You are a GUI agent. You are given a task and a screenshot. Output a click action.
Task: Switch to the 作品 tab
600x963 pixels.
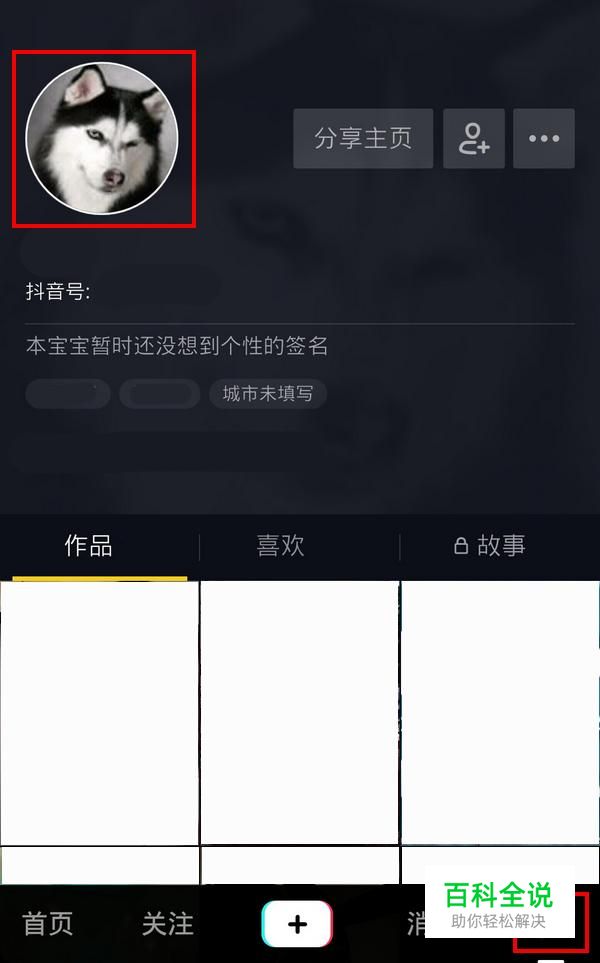[88, 545]
